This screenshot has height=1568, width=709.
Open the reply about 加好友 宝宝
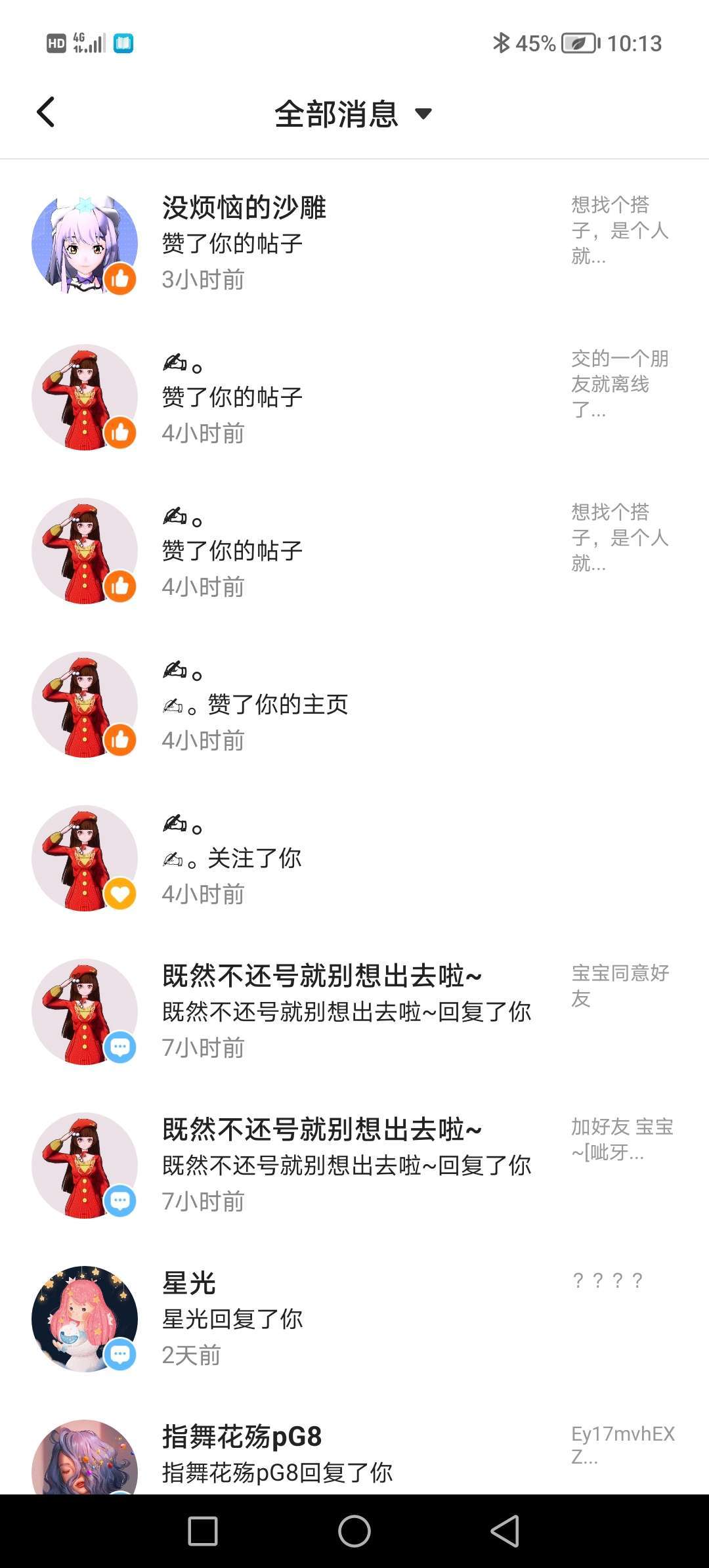point(354,1165)
